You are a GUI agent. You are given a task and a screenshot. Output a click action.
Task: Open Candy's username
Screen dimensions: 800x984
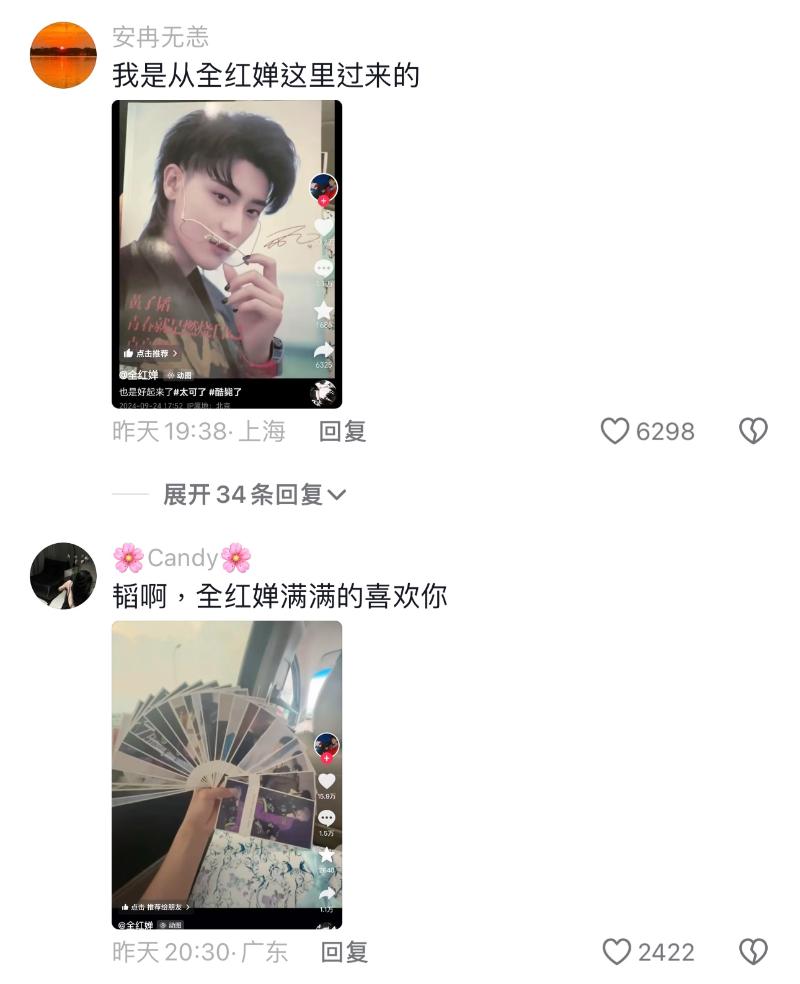(x=182, y=558)
